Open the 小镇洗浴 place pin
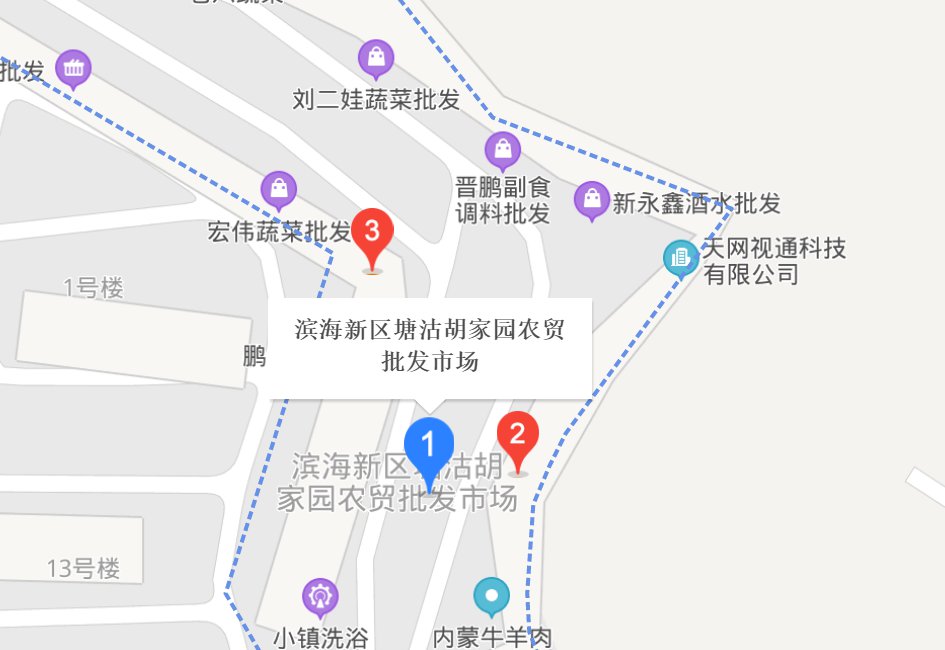 (320, 597)
